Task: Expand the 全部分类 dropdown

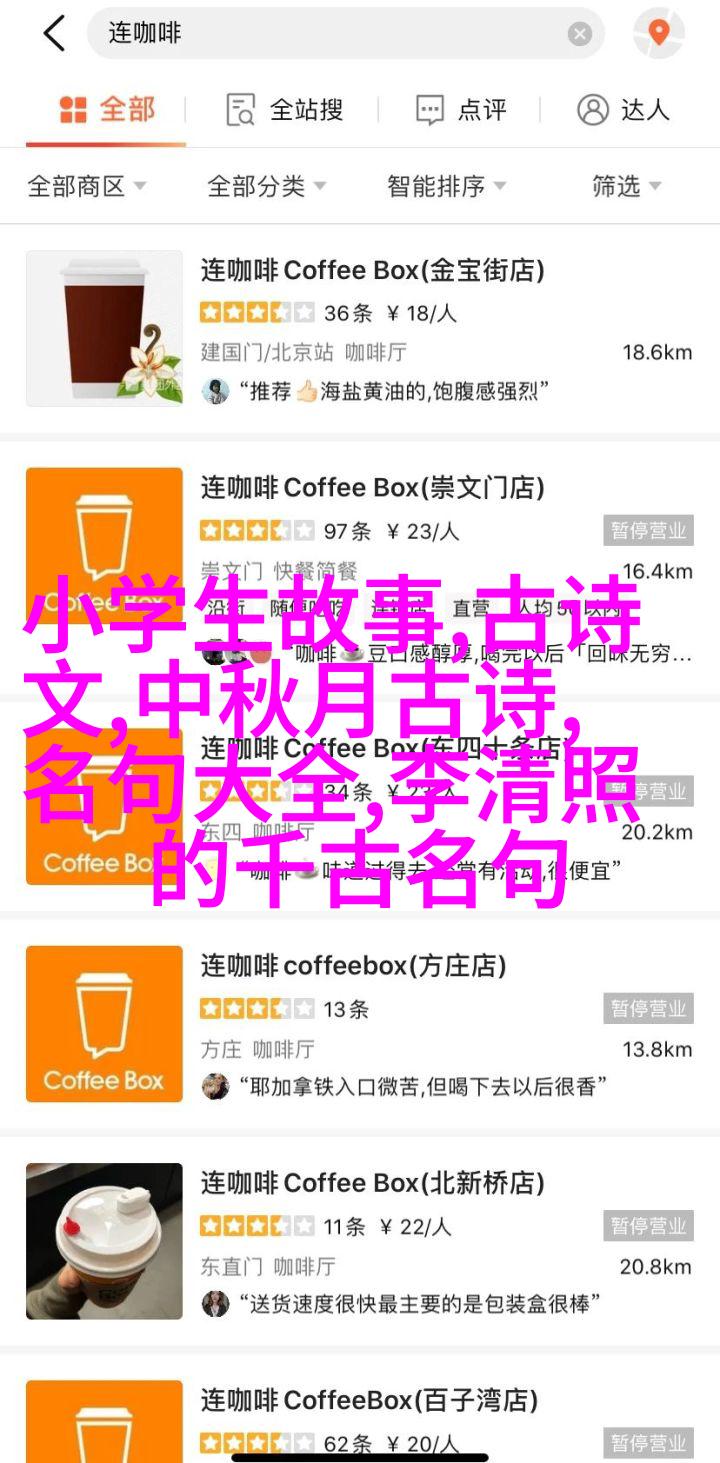Action: point(266,186)
